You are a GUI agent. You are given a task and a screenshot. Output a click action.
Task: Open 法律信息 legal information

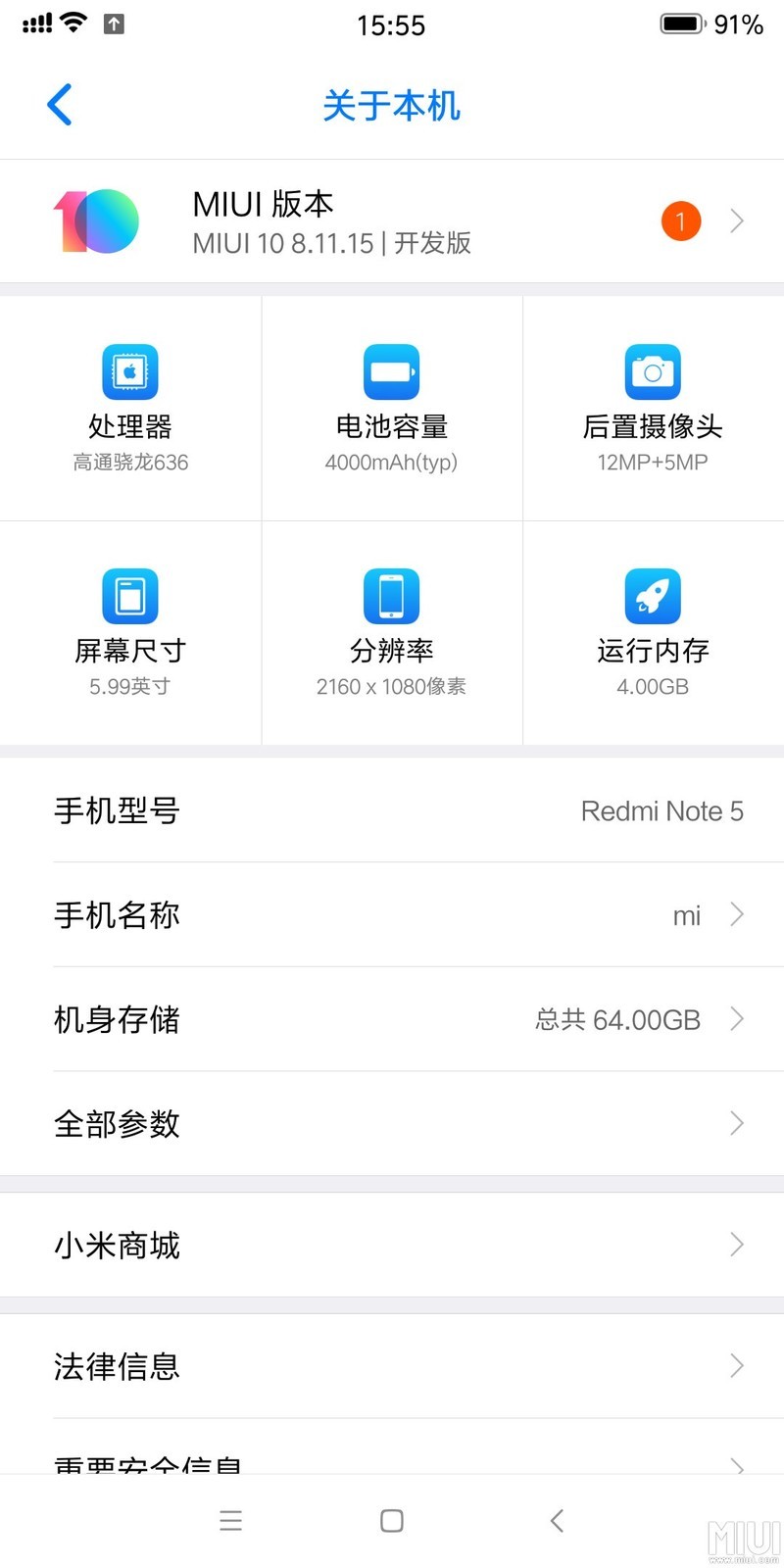coord(392,1366)
